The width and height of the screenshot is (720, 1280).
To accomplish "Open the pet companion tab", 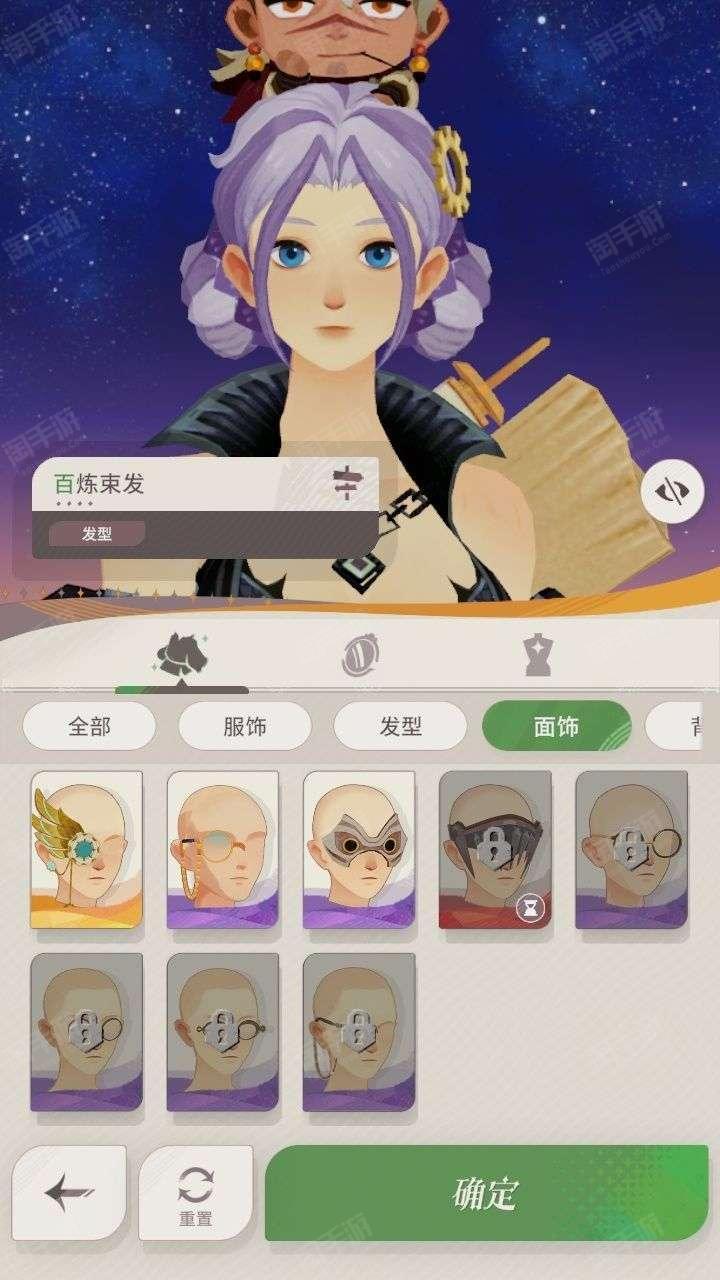I will tap(181, 656).
